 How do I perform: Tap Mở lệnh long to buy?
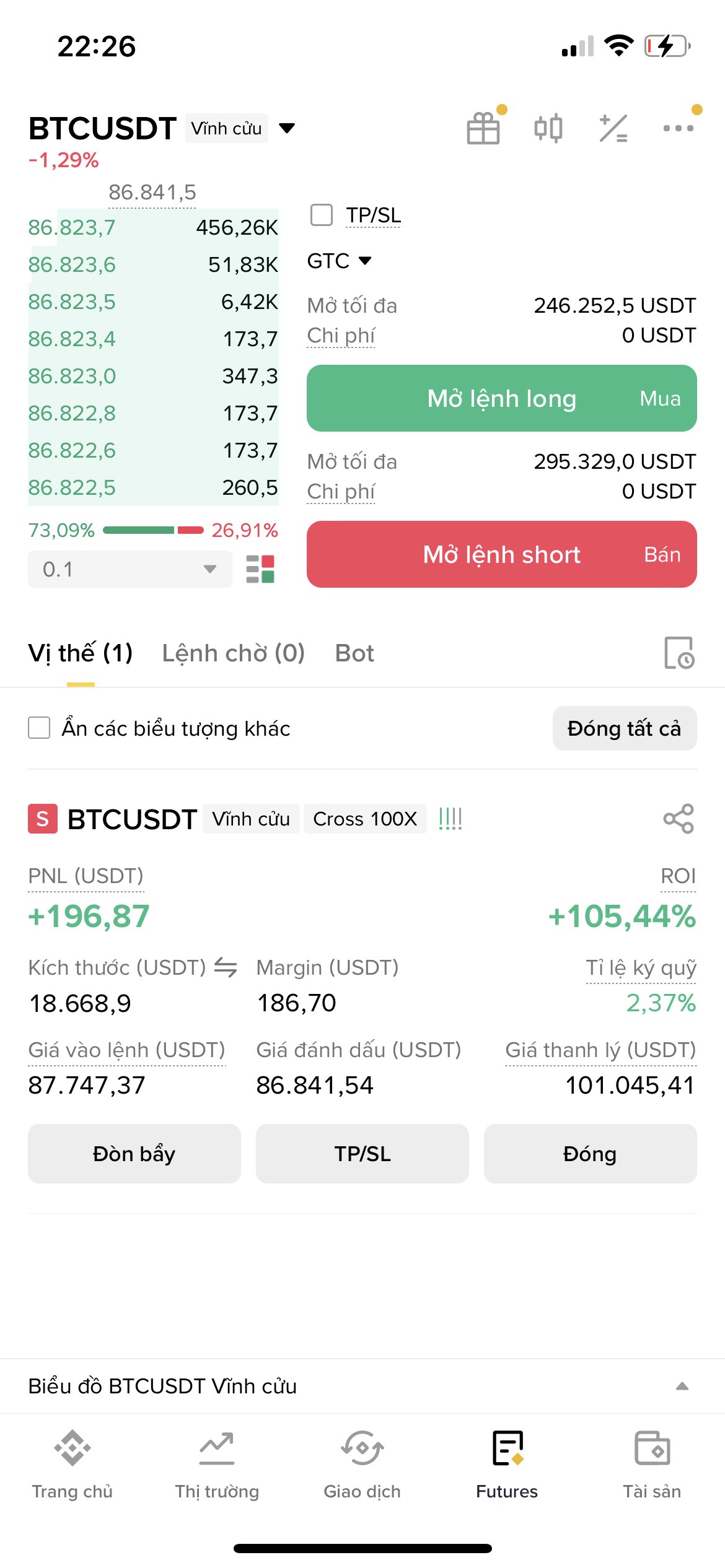tap(501, 398)
